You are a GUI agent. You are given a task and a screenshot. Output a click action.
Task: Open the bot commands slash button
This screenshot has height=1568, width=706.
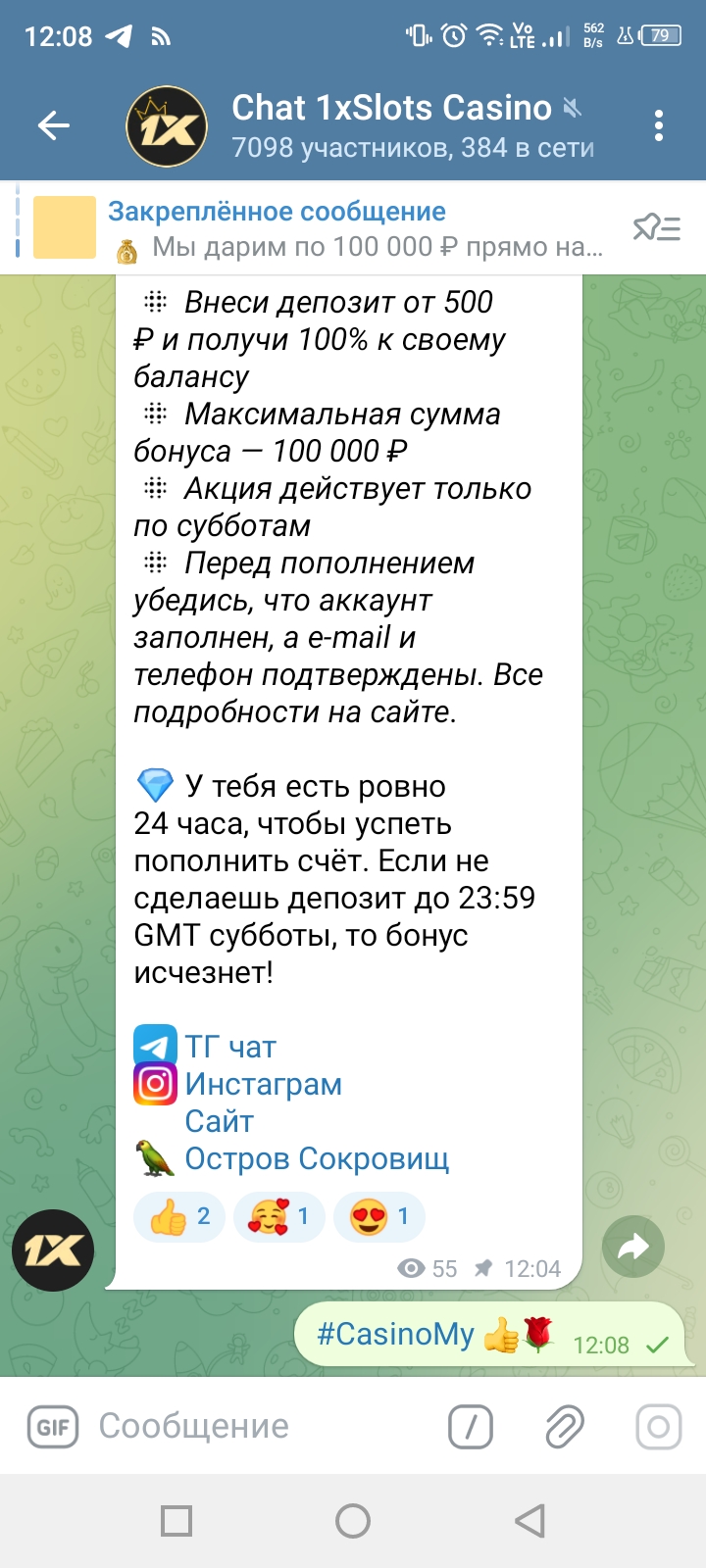pyautogui.click(x=471, y=1427)
